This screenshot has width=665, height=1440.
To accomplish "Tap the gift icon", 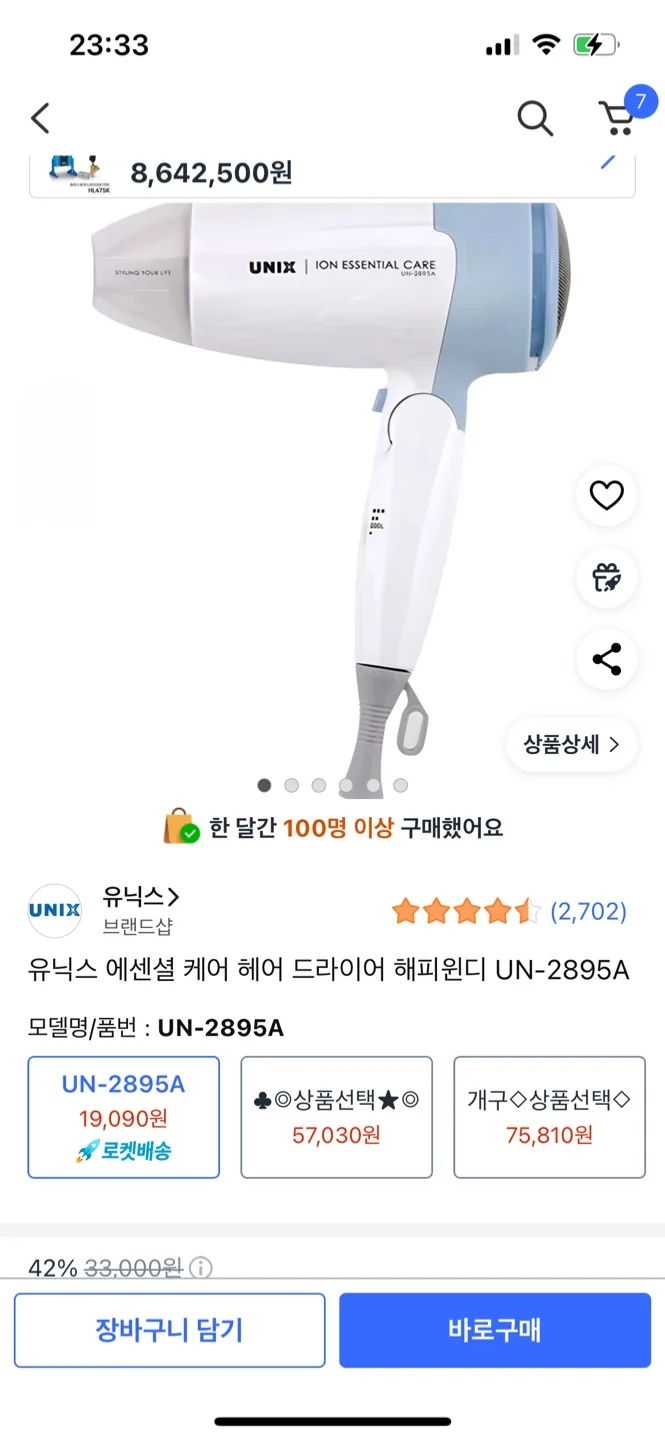I will click(x=607, y=577).
